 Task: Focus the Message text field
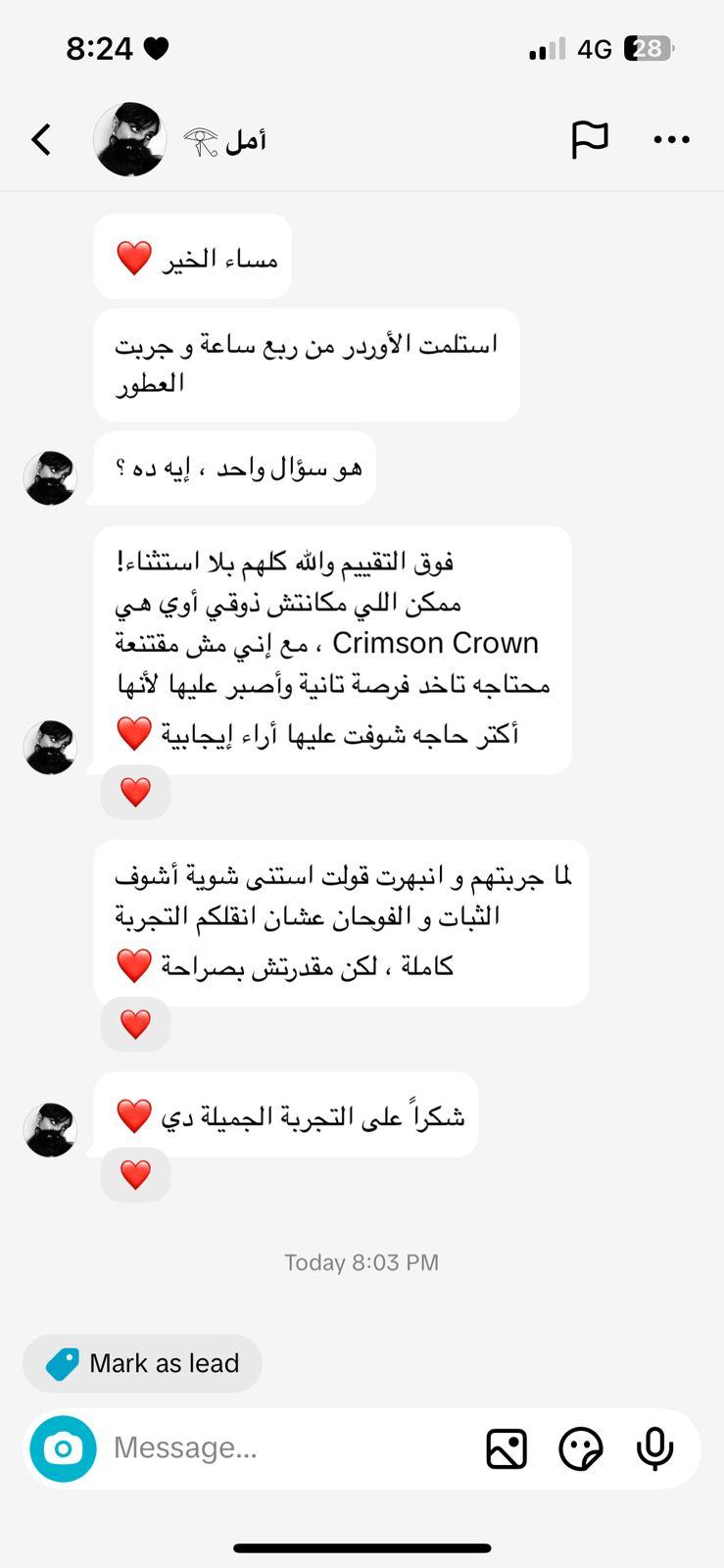click(x=284, y=1448)
